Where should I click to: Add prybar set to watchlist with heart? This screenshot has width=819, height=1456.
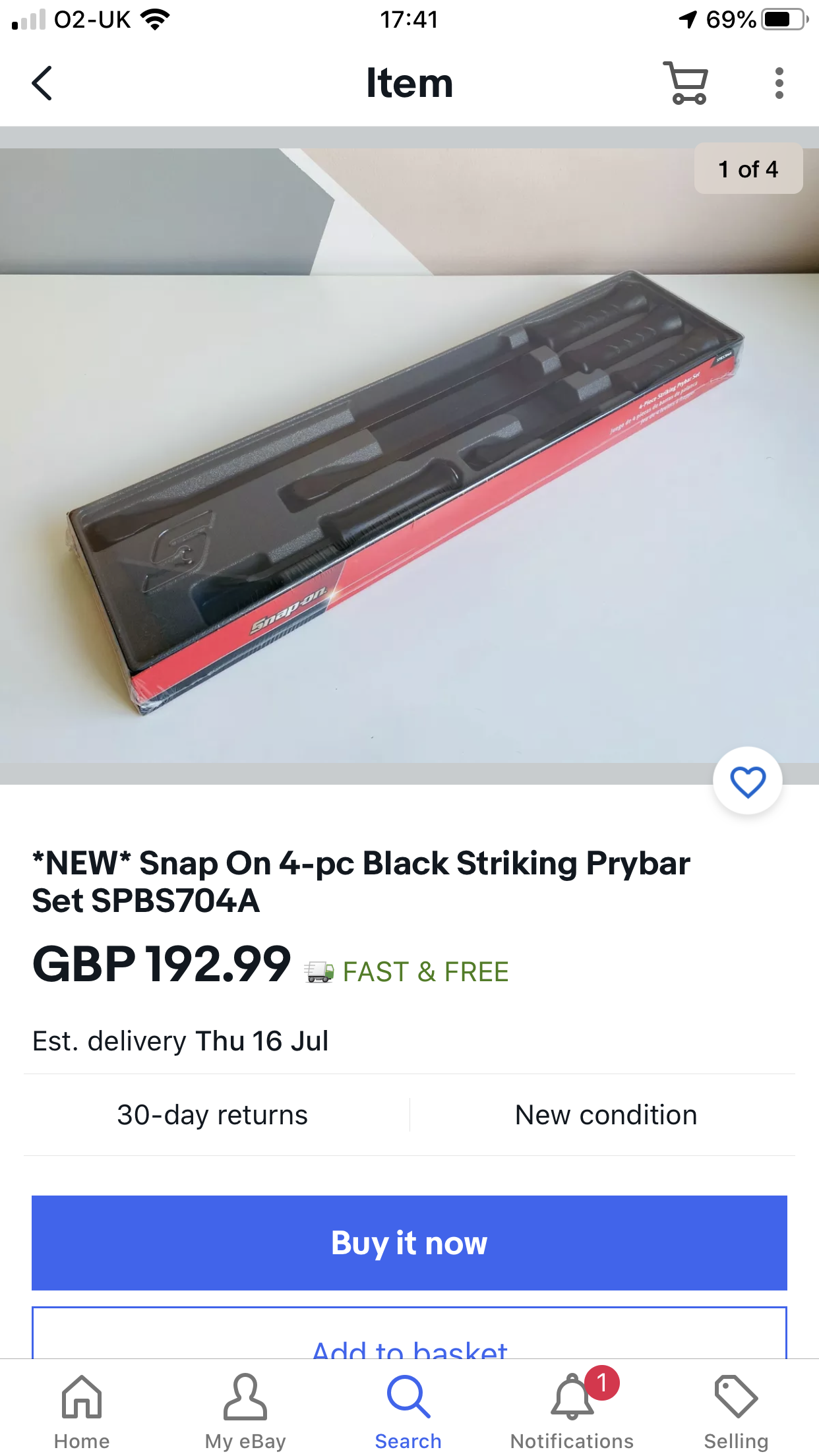[x=747, y=781]
